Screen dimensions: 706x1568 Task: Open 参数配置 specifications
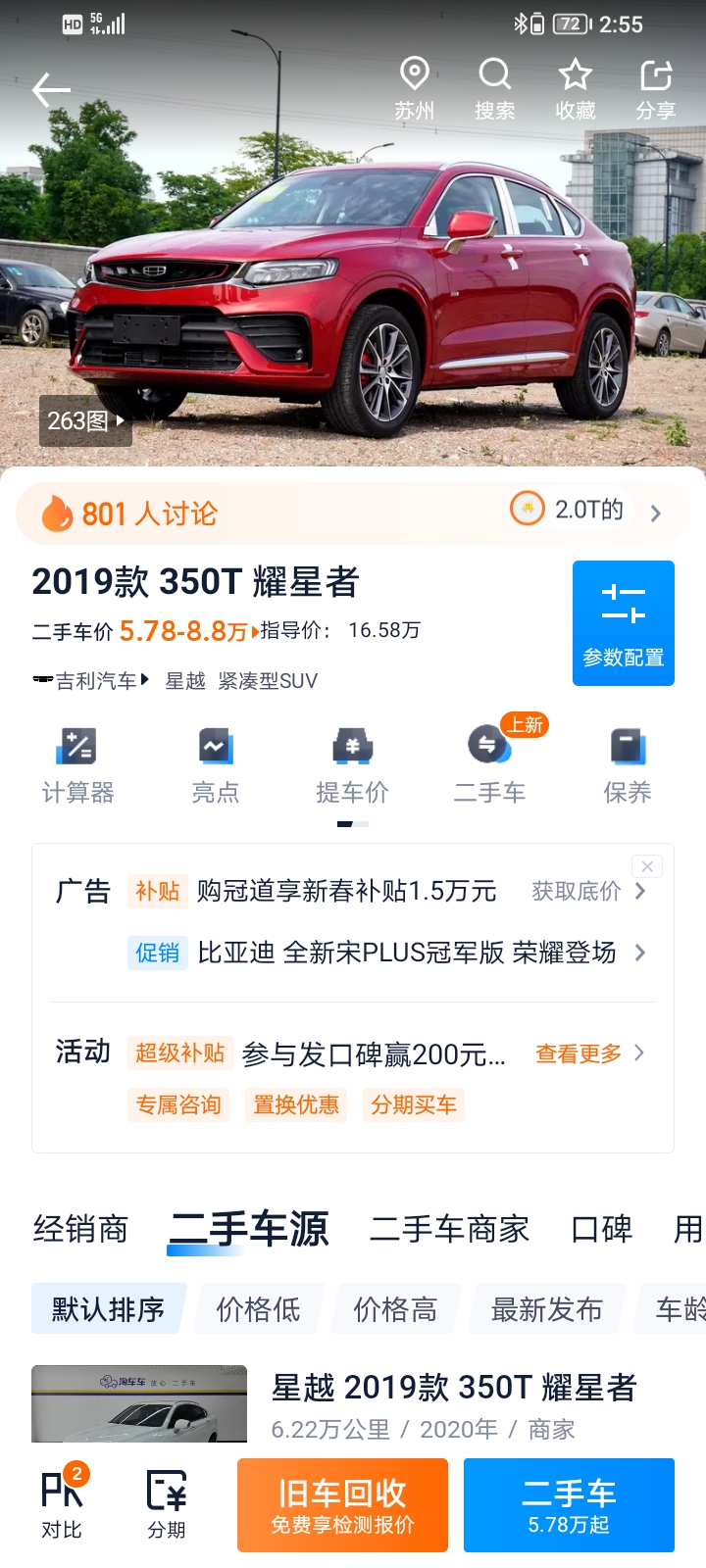click(624, 623)
